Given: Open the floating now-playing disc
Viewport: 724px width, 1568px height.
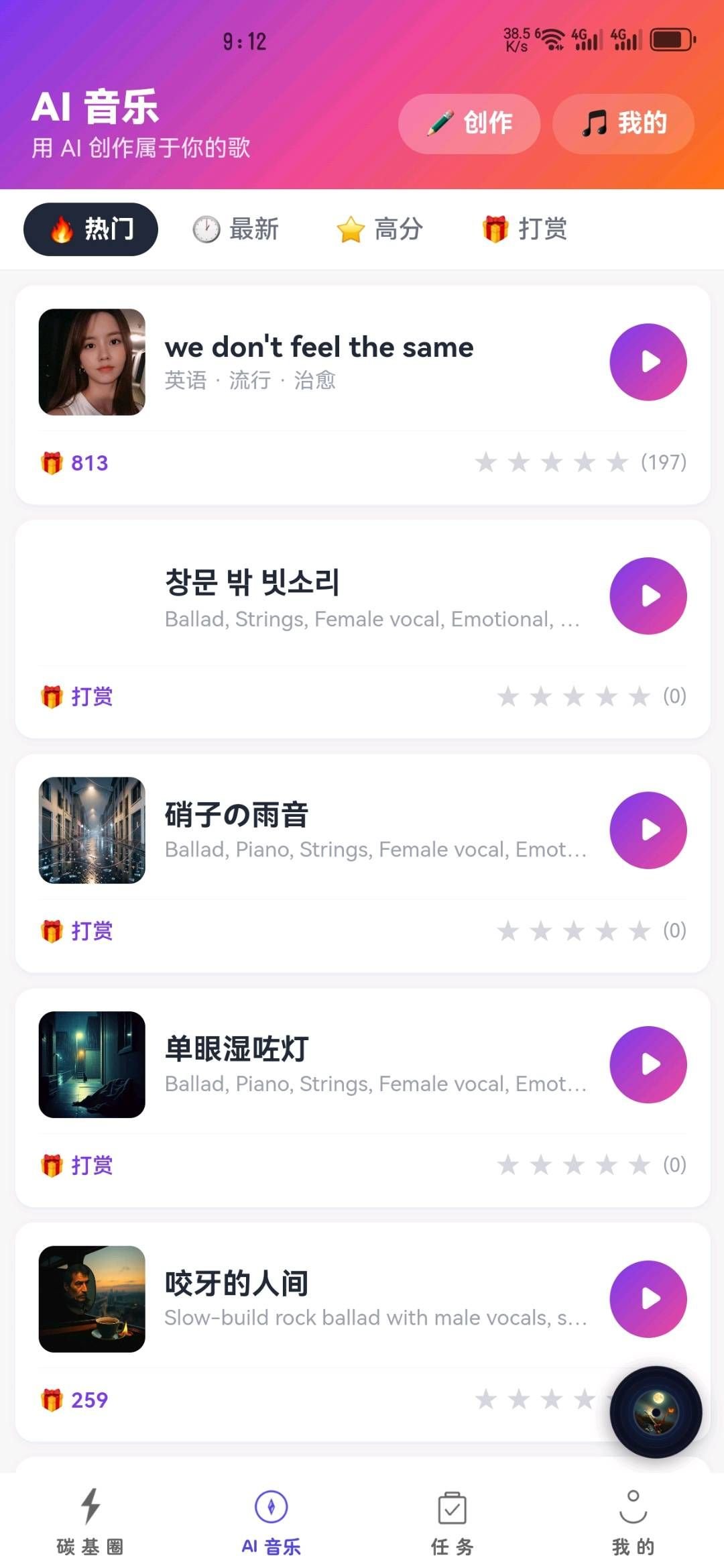Looking at the screenshot, I should 656,1412.
